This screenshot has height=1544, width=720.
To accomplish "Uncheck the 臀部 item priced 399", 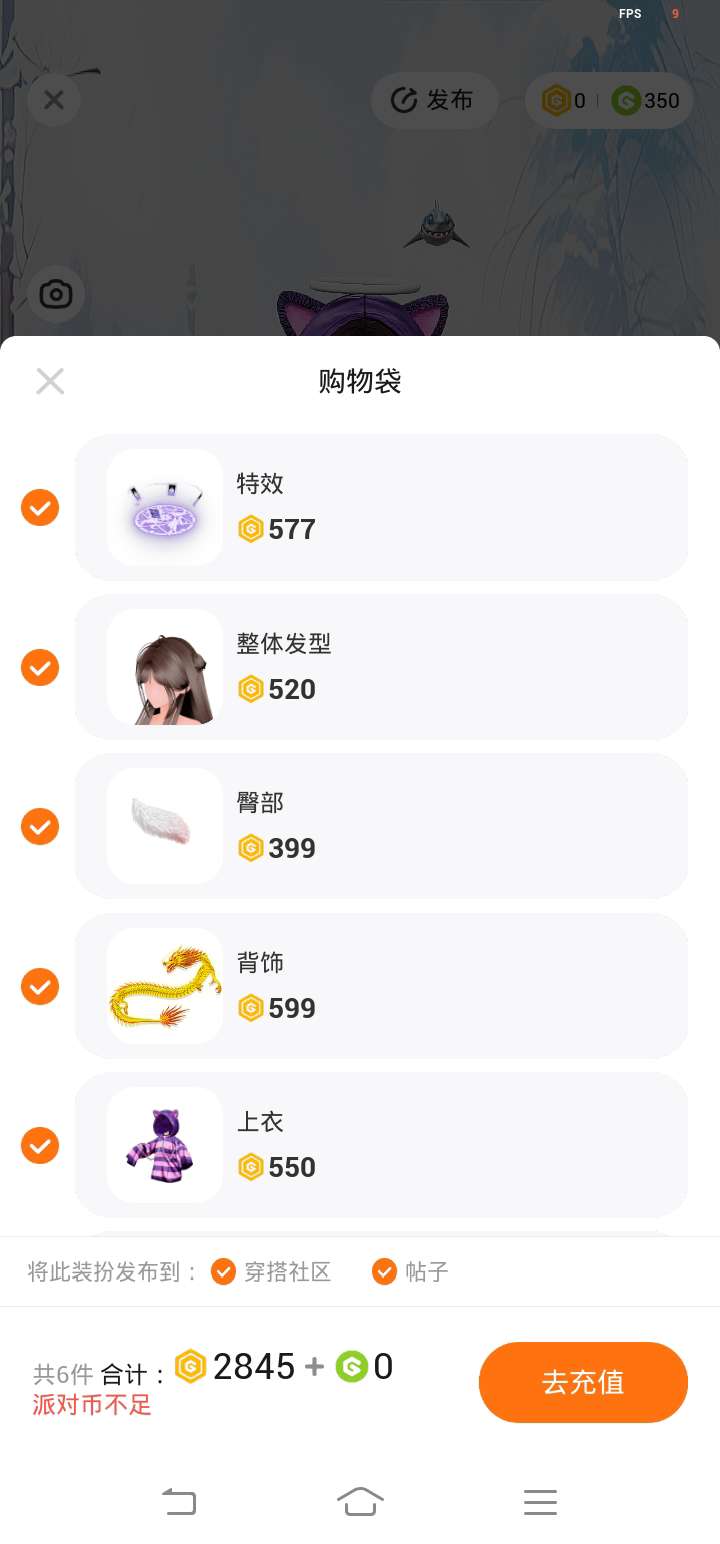I will click(x=40, y=827).
